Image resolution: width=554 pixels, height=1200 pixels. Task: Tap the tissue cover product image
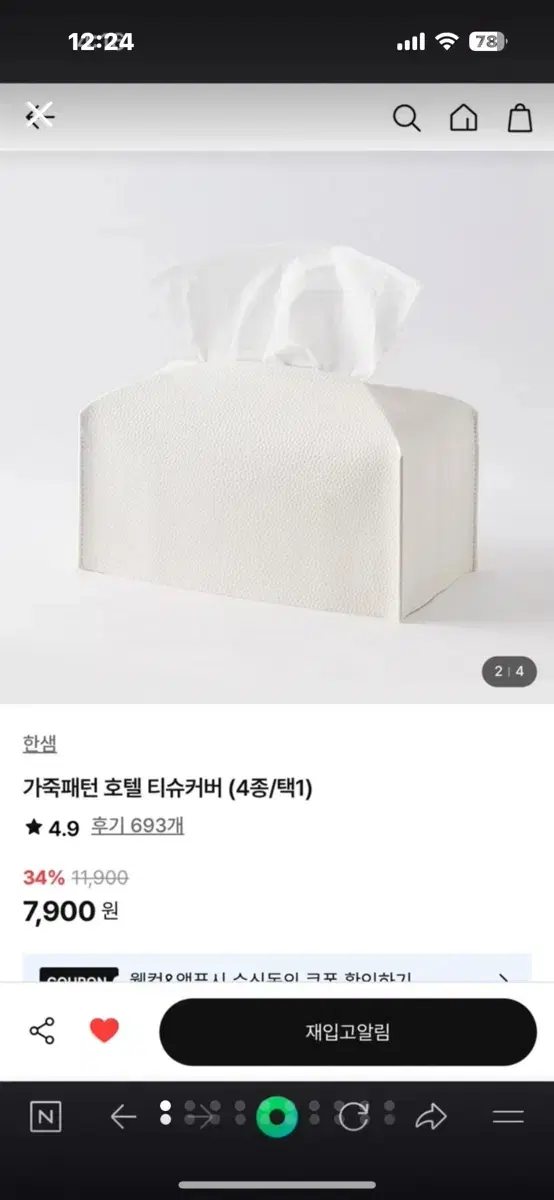pyautogui.click(x=277, y=427)
